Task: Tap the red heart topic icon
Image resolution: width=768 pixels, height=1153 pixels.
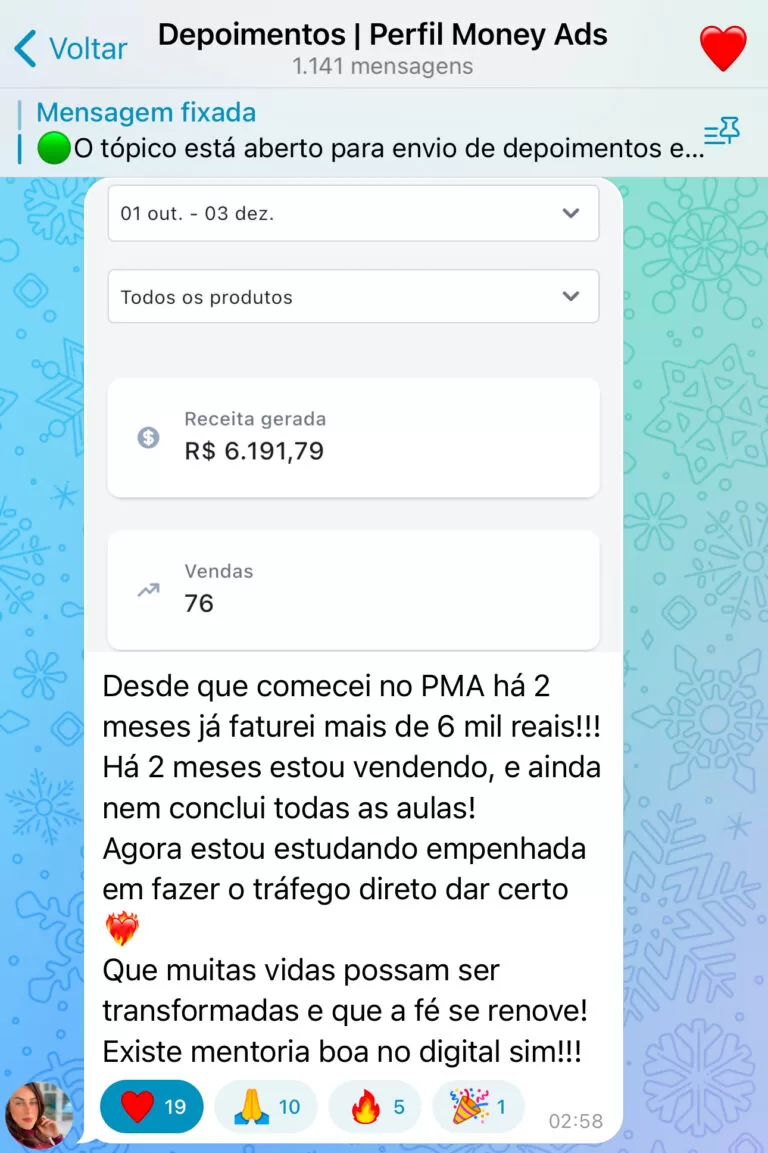Action: pyautogui.click(x=722, y=48)
